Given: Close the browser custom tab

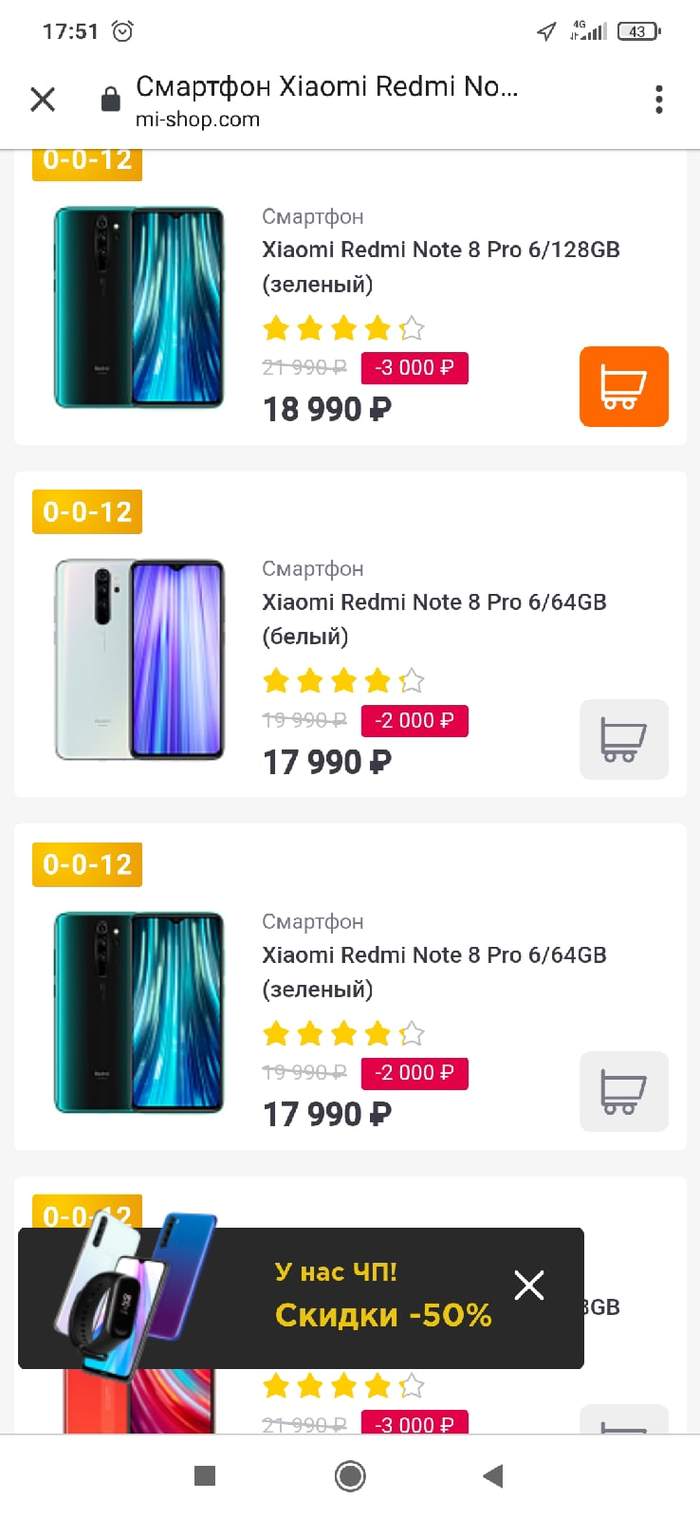Looking at the screenshot, I should click(x=43, y=99).
